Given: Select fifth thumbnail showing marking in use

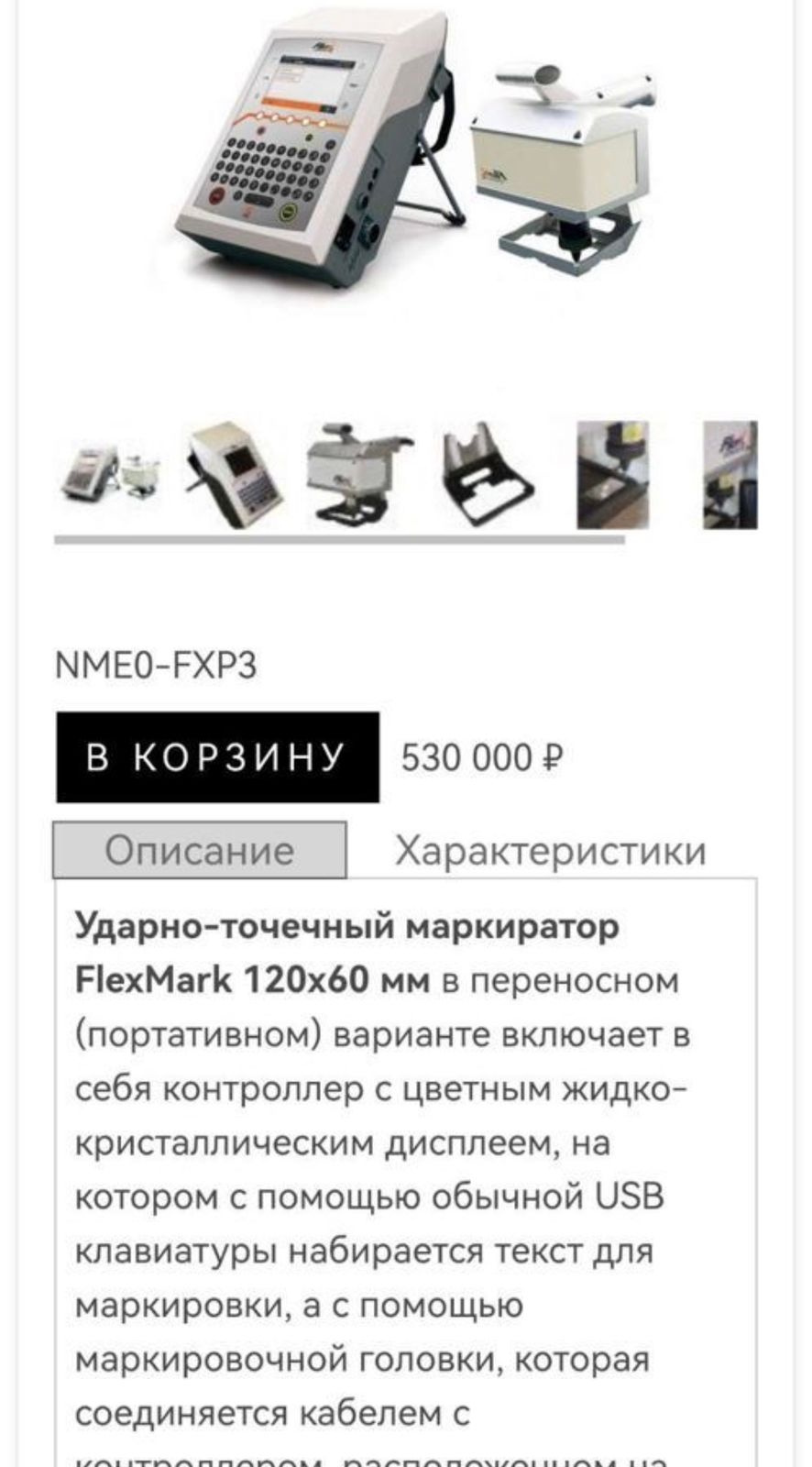Looking at the screenshot, I should [612, 475].
